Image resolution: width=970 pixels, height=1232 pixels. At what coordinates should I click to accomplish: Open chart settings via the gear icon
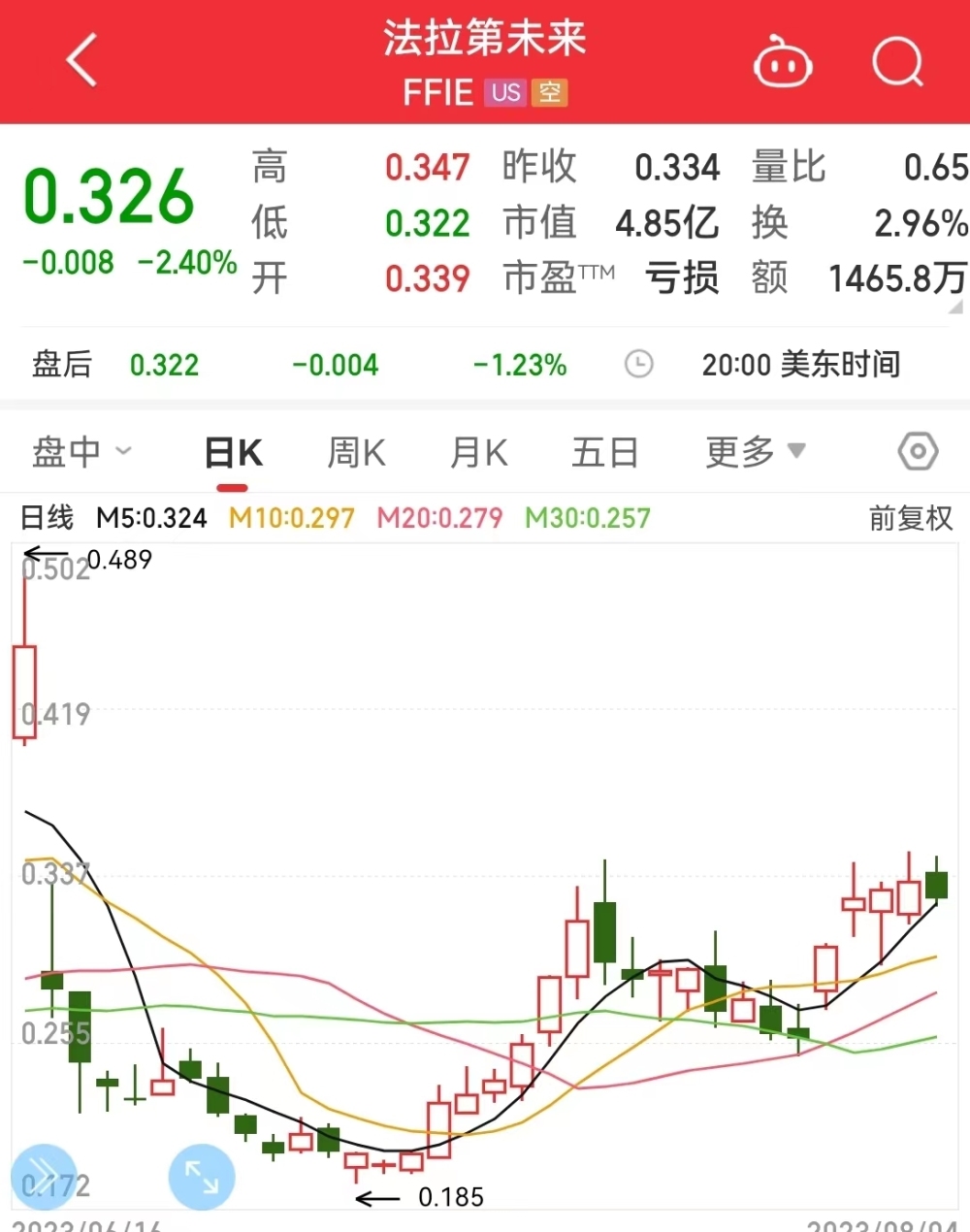[x=917, y=451]
